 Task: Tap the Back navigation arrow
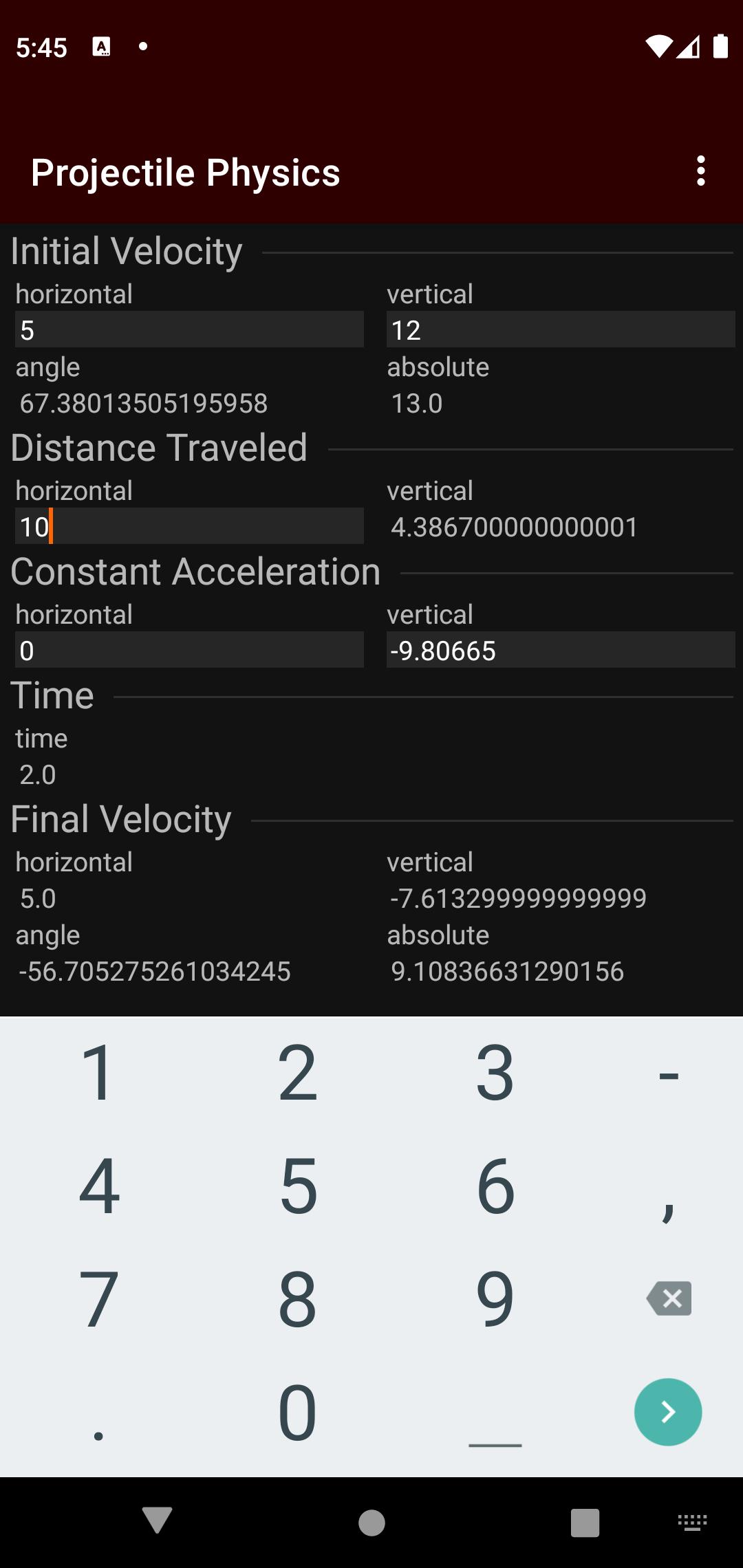(x=156, y=1523)
